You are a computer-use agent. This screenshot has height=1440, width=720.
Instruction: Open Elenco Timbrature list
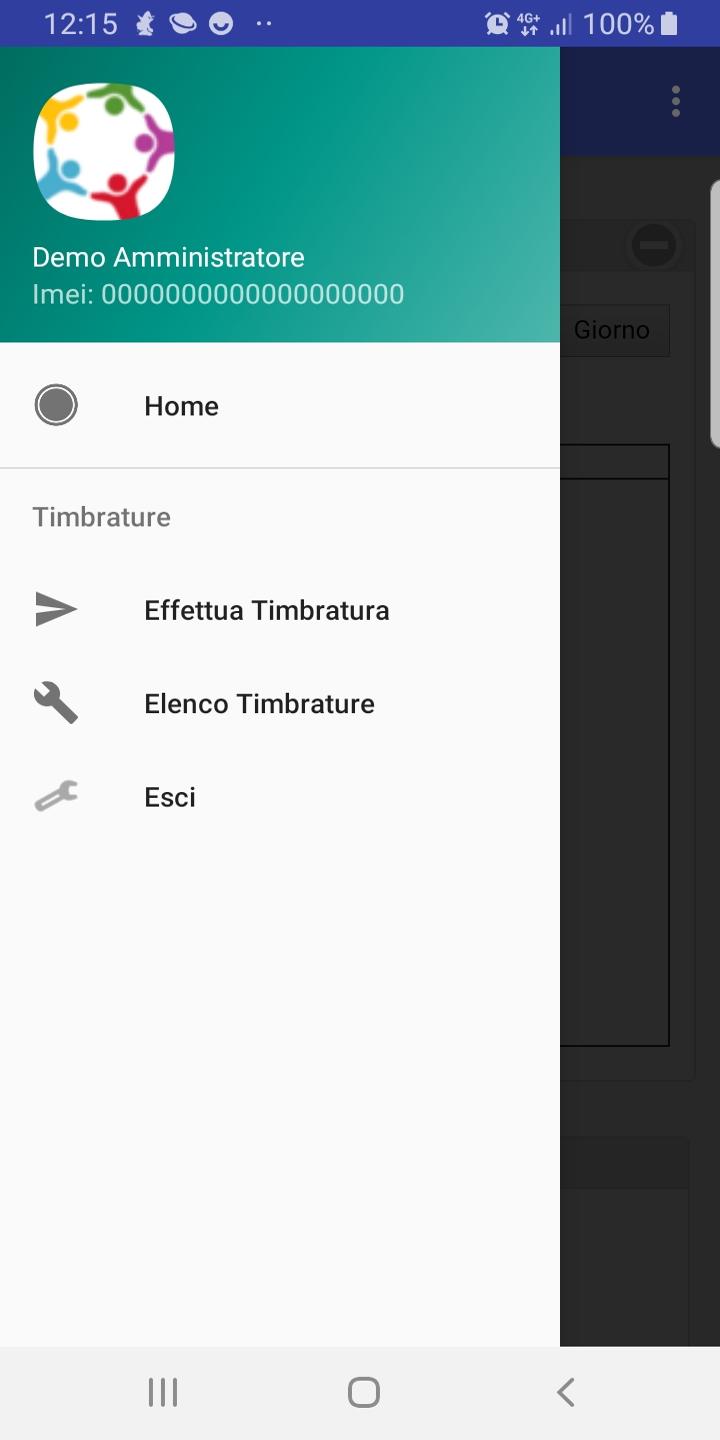pos(280,704)
